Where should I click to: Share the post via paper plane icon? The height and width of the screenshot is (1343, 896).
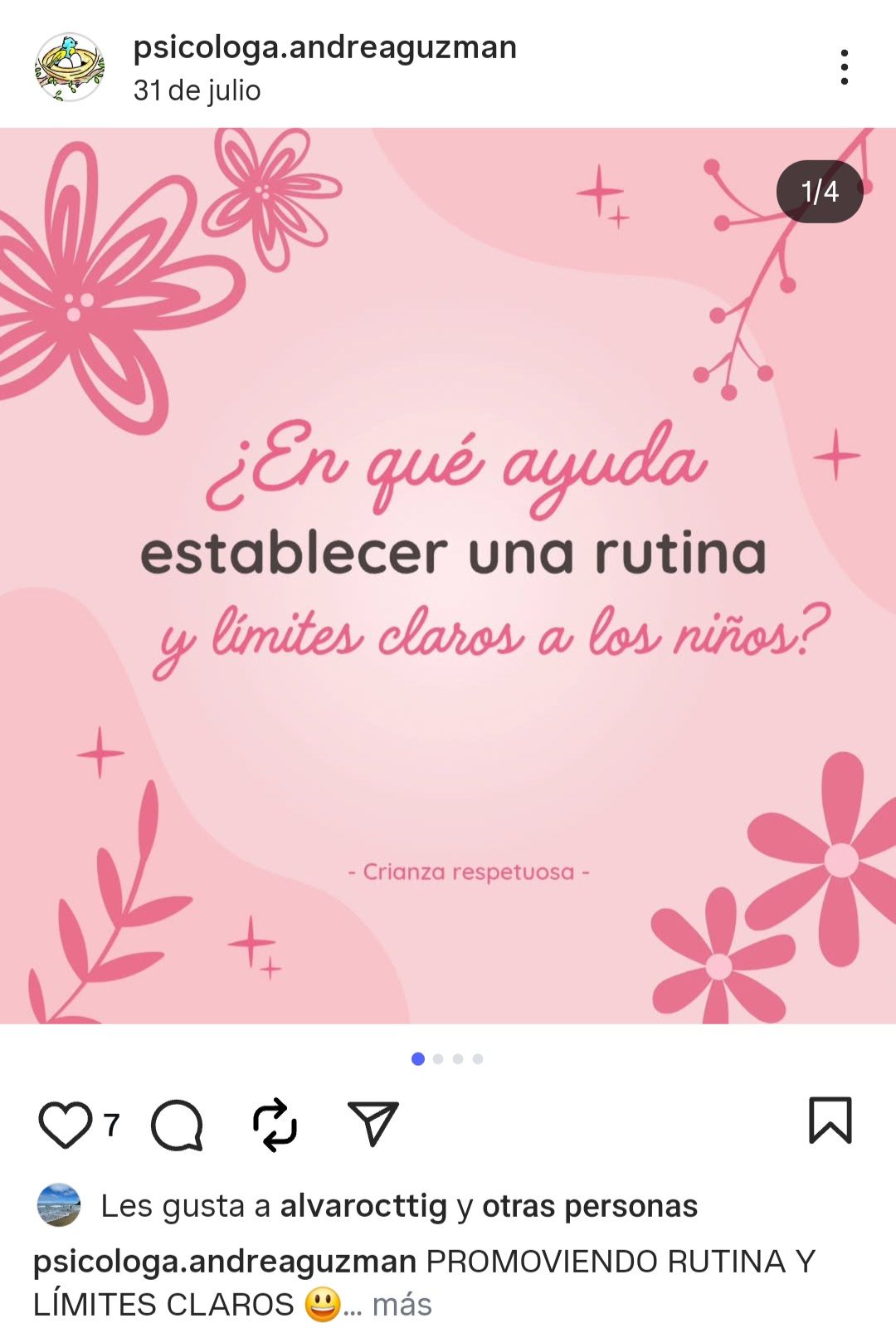tap(373, 1125)
